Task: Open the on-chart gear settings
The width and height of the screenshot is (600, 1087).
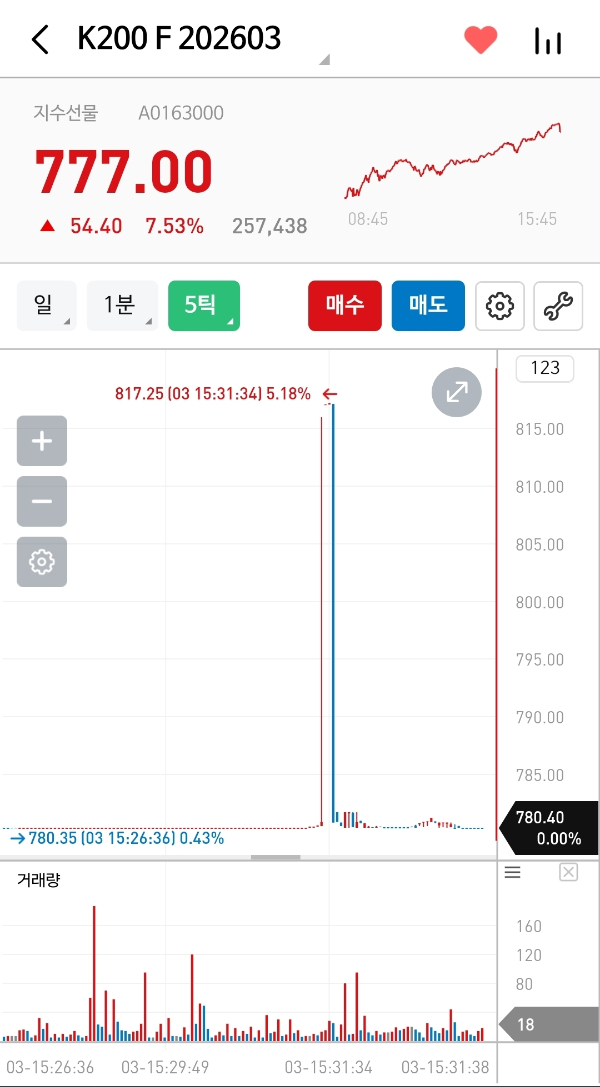Action: pyautogui.click(x=42, y=561)
